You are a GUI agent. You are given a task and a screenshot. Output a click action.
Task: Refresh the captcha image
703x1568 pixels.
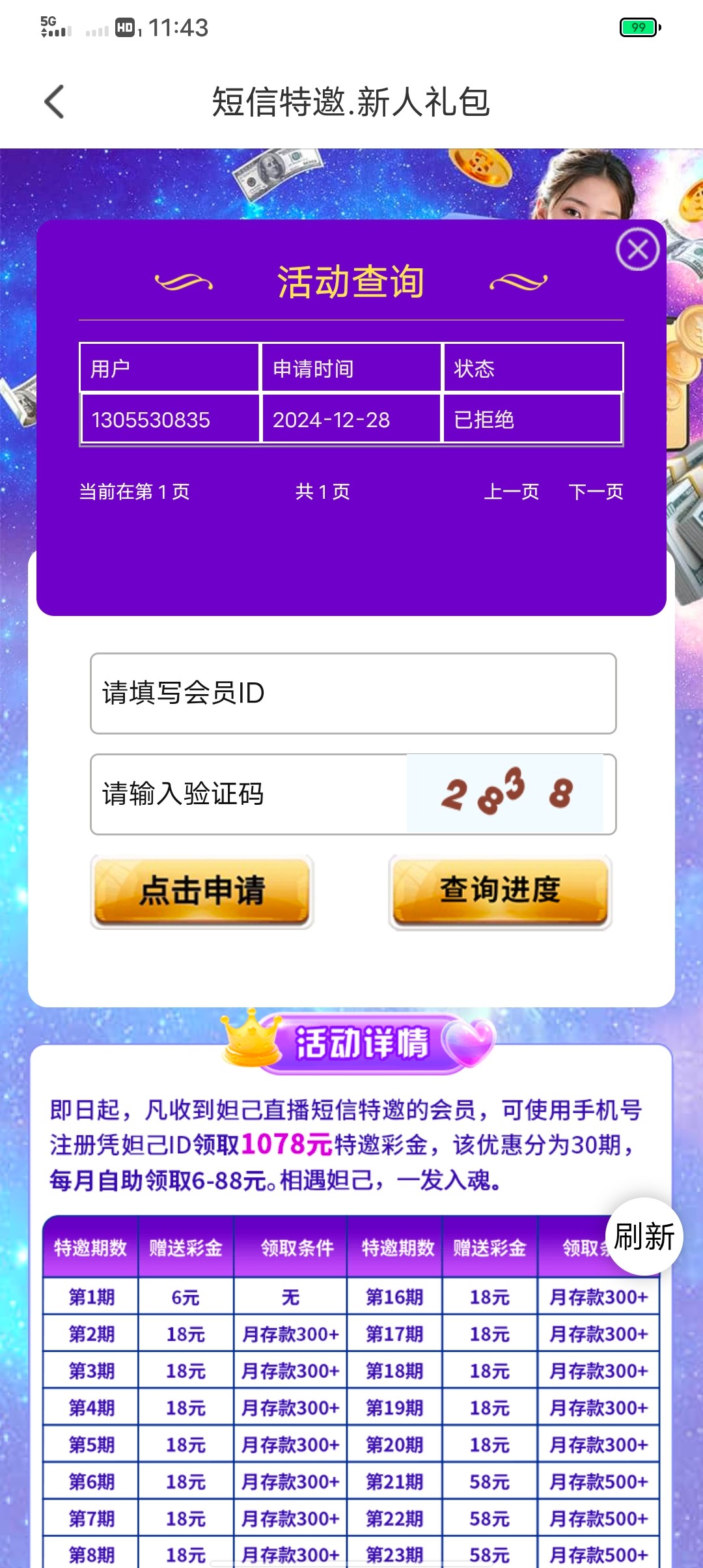(x=505, y=794)
